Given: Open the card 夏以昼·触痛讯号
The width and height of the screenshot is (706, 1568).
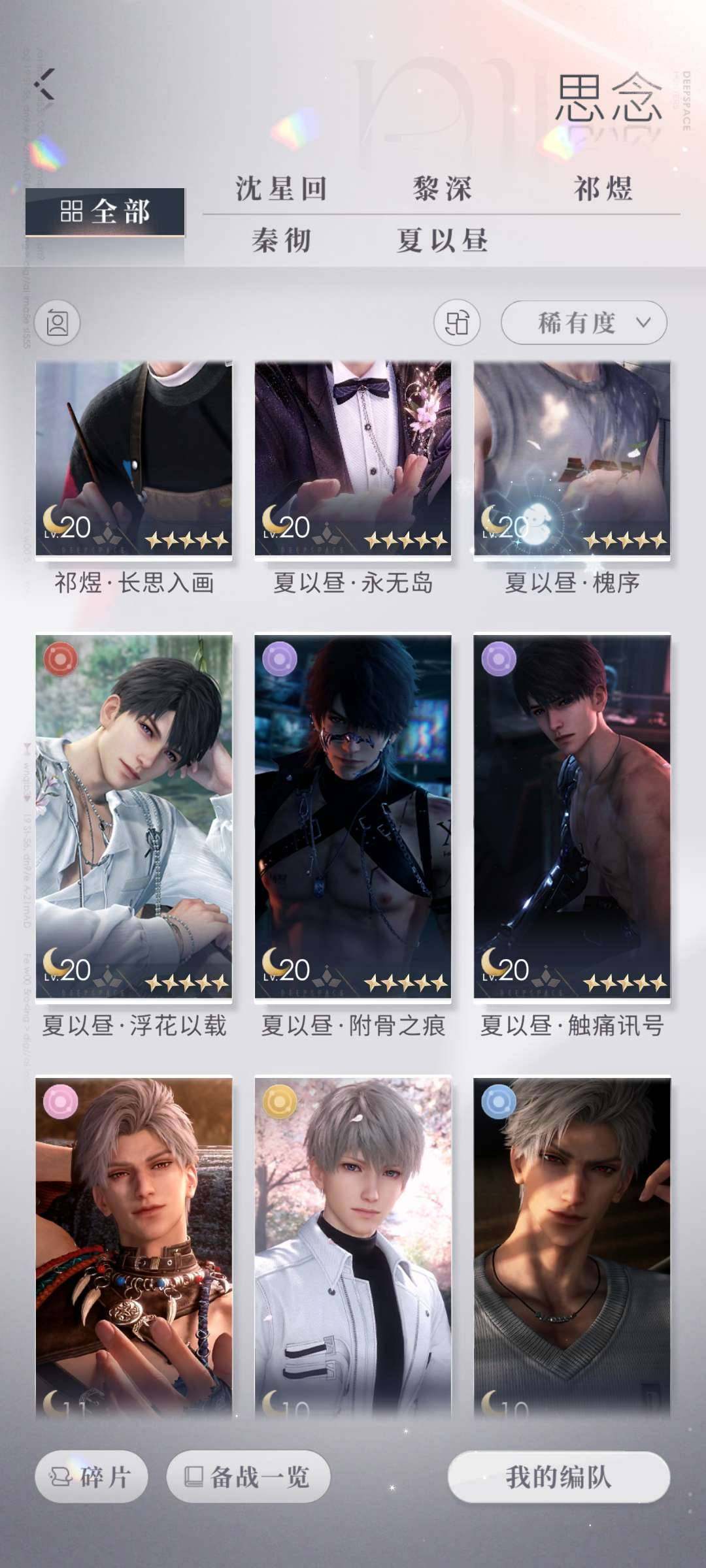Looking at the screenshot, I should (x=572, y=817).
